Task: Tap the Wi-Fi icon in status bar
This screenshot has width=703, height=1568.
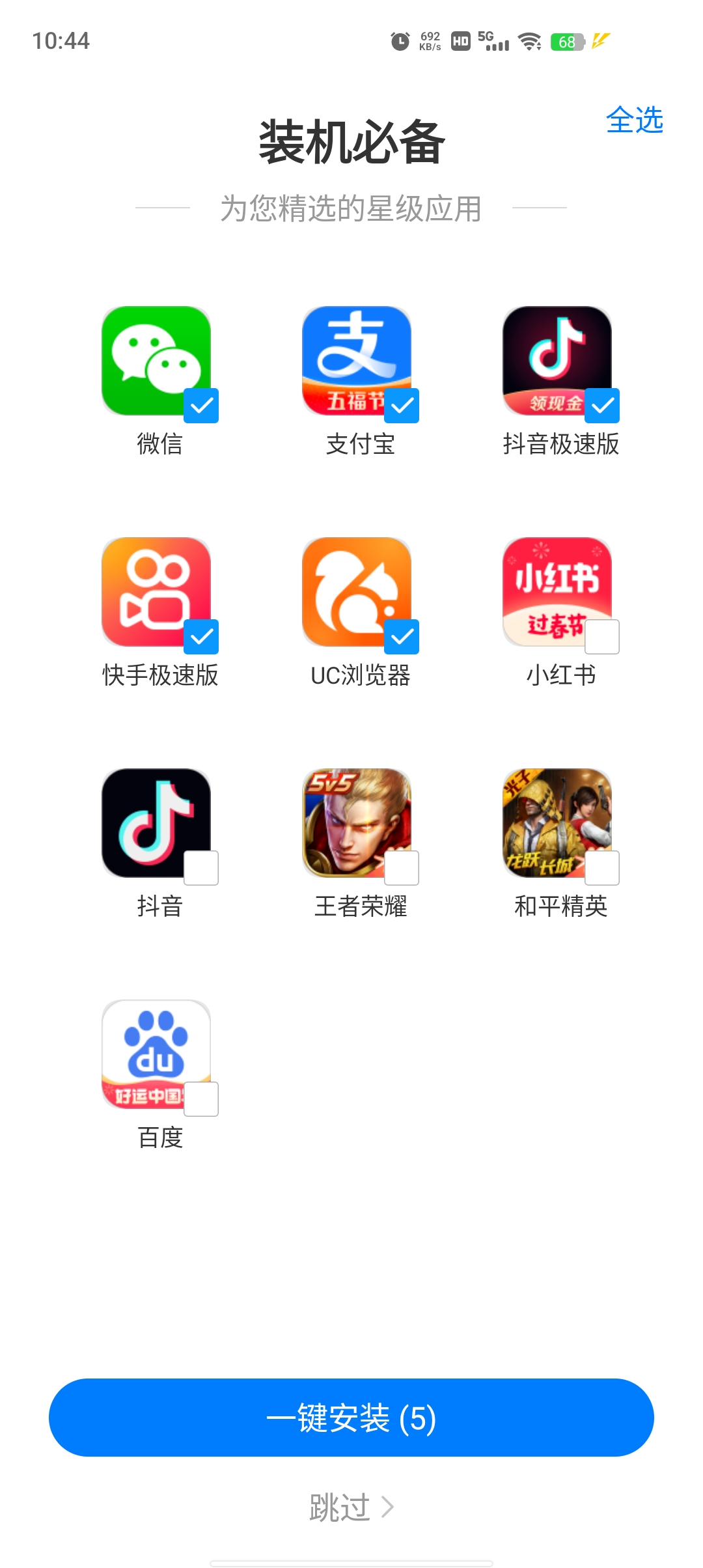Action: tap(529, 42)
